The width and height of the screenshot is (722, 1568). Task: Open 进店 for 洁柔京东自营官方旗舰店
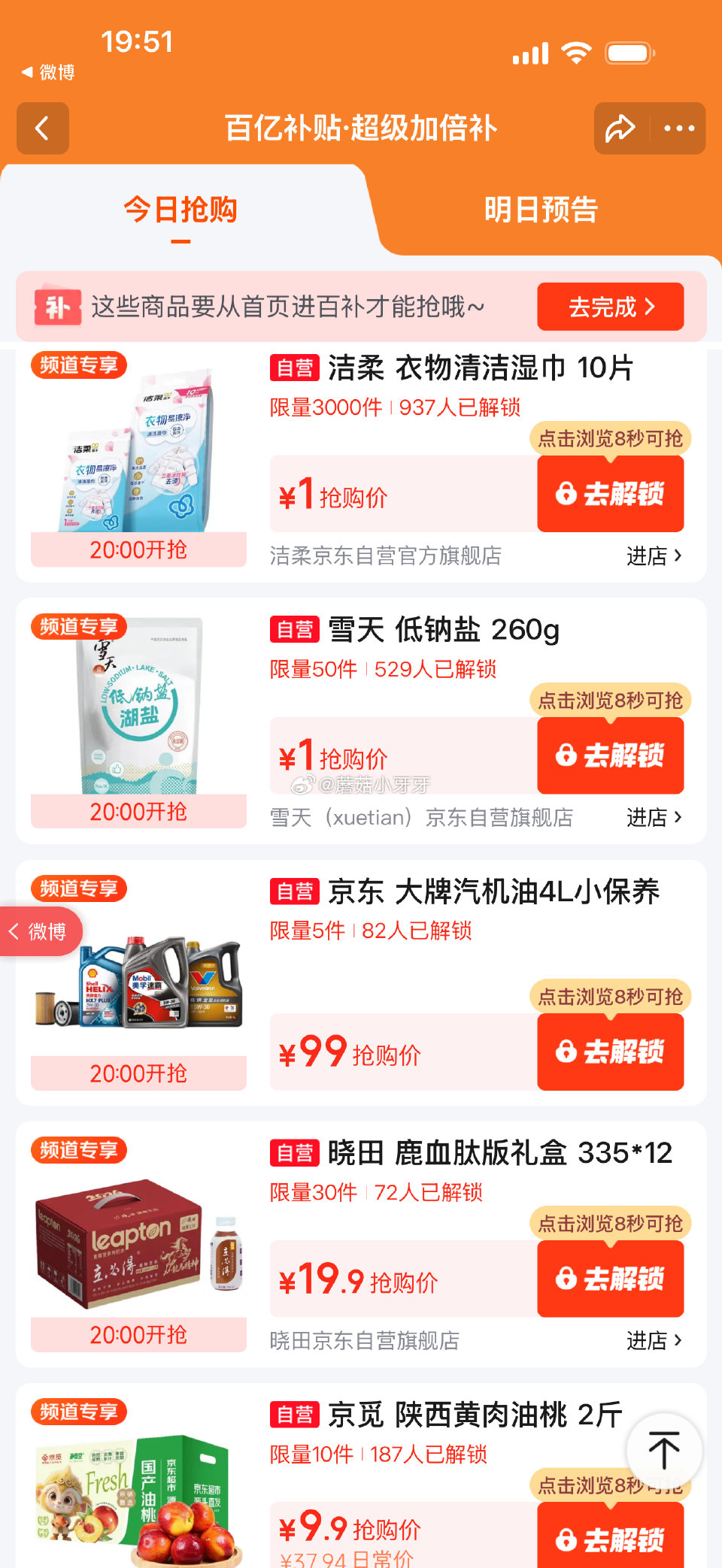(648, 555)
